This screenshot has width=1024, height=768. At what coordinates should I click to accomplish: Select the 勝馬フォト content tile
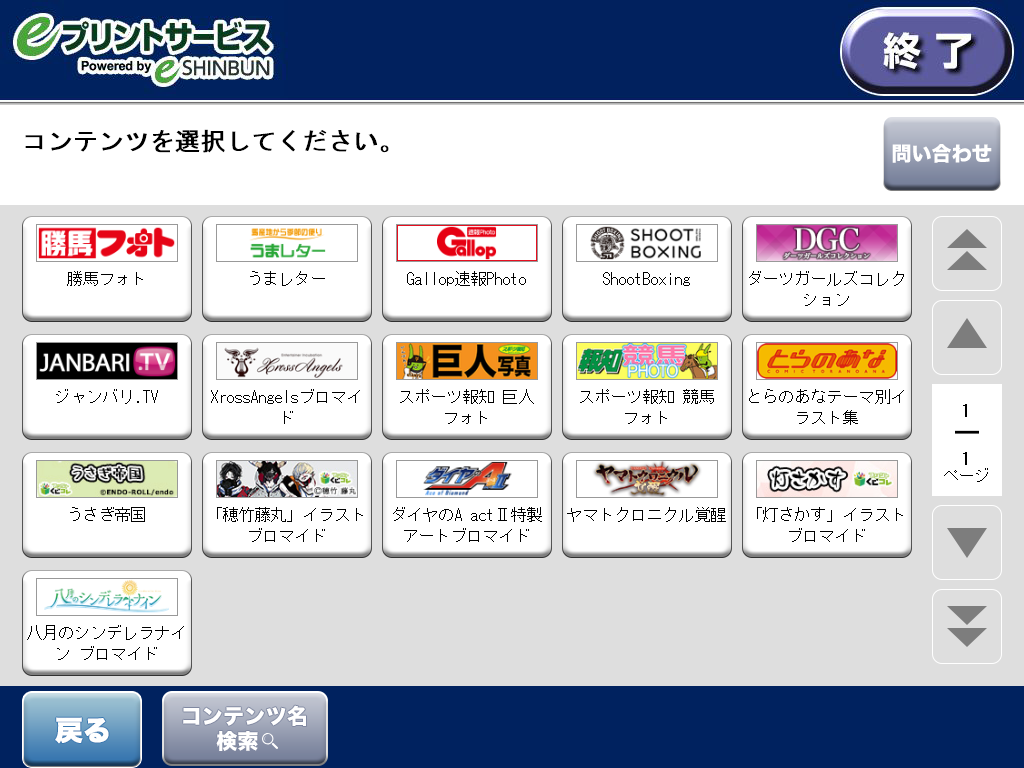107,267
